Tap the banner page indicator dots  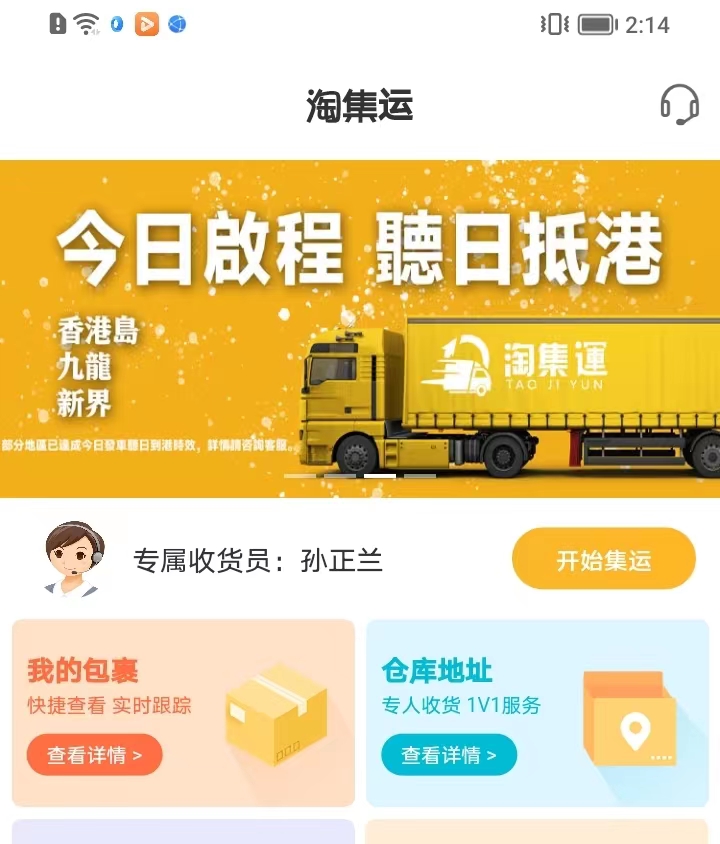pos(360,476)
